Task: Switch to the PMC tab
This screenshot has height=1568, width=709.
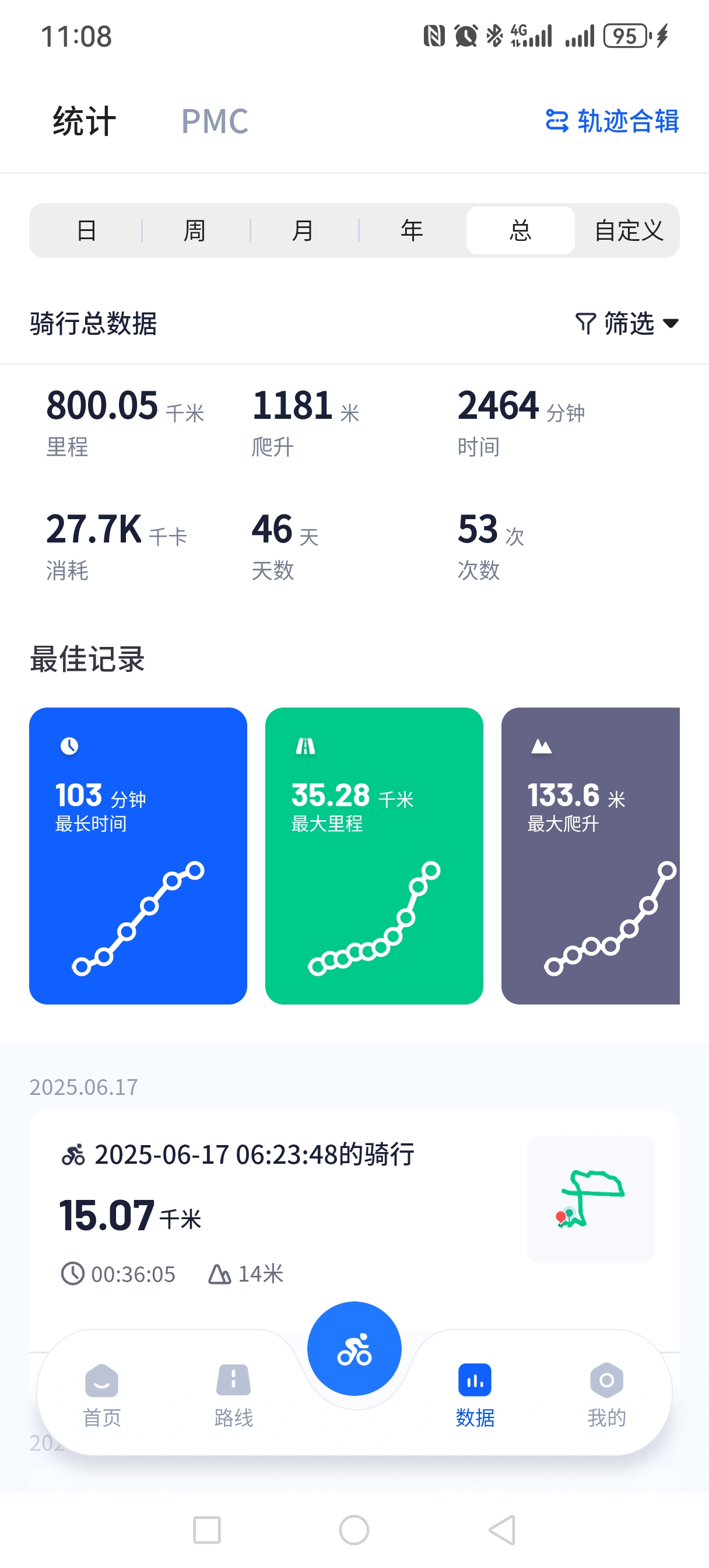Action: pyautogui.click(x=214, y=121)
